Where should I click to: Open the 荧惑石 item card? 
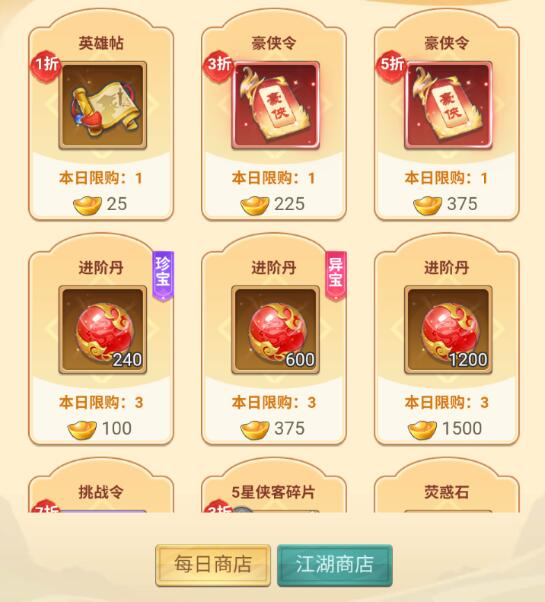pyautogui.click(x=446, y=487)
